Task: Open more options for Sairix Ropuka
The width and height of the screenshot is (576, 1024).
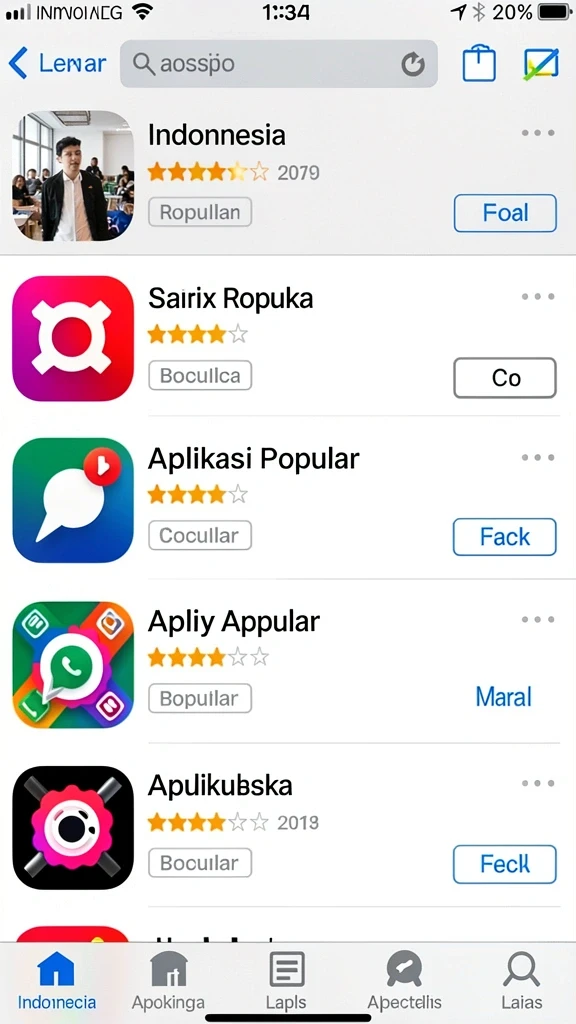Action: (x=538, y=296)
